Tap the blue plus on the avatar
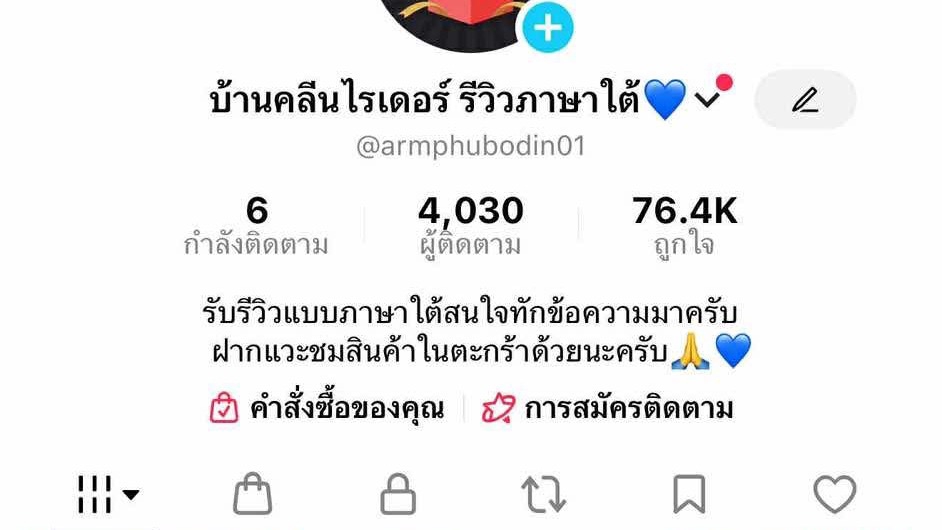This screenshot has height=530, width=942. (547, 28)
